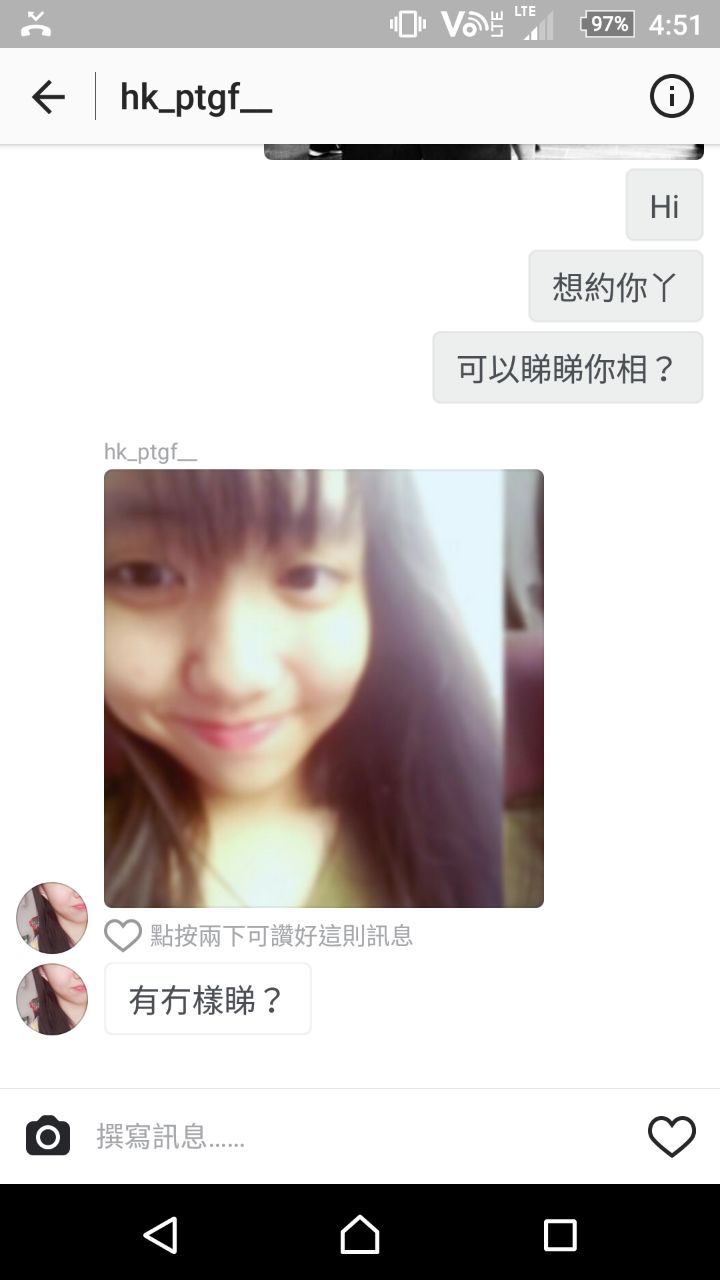Viewport: 720px width, 1280px height.
Task: Open the avatar beside the 有冇樣睇？ message
Action: [x=52, y=999]
